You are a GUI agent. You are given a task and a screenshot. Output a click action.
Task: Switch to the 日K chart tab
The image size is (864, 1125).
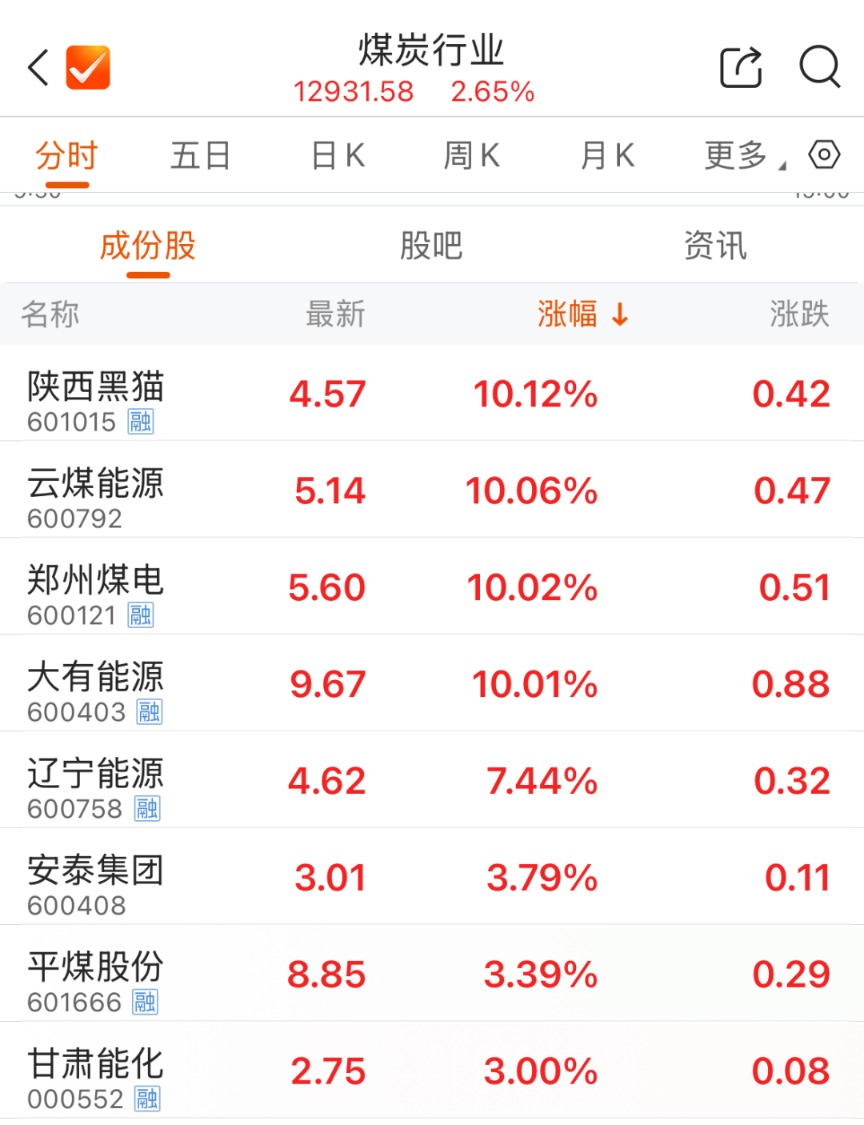pyautogui.click(x=337, y=156)
